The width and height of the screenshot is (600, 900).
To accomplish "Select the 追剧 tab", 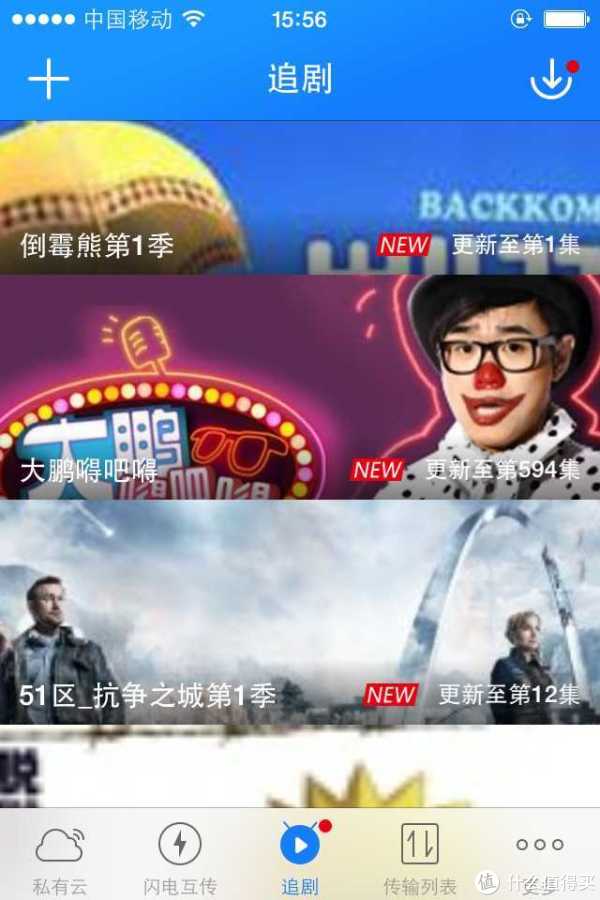I will coord(300,858).
